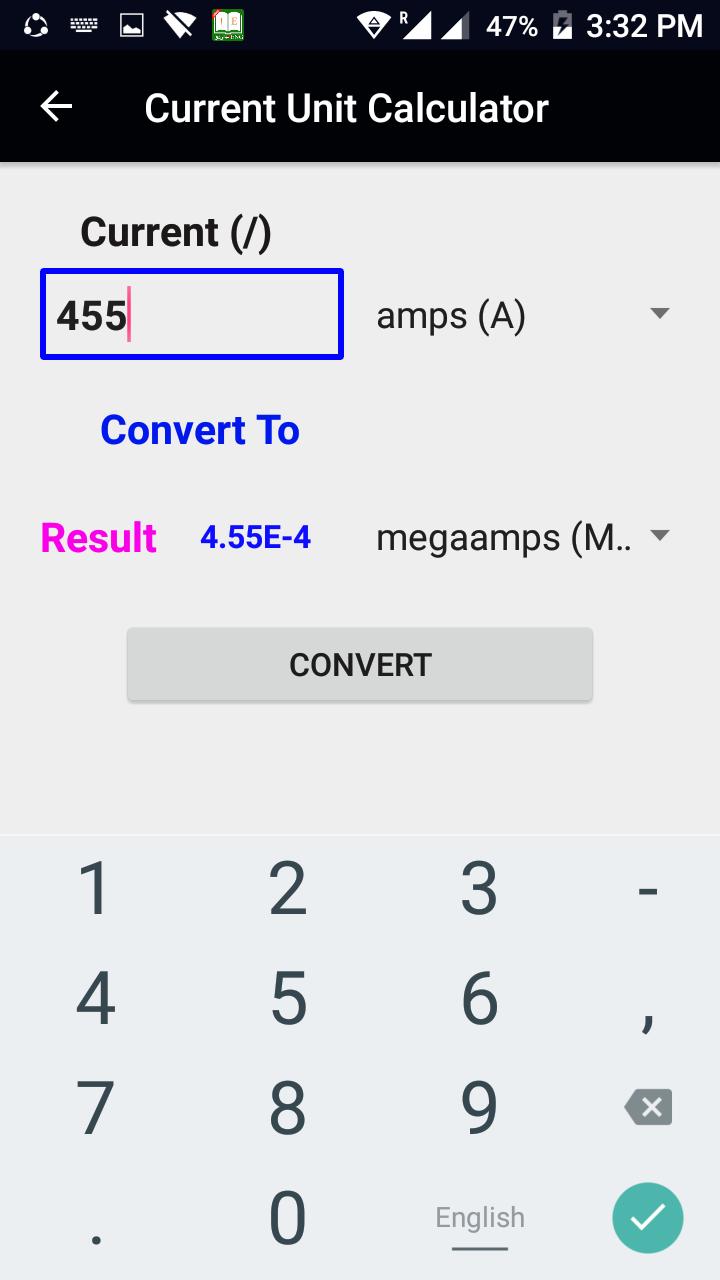Confirm entry with the keyboard checkmark key
Screen dimensions: 720x1280
(x=648, y=1217)
